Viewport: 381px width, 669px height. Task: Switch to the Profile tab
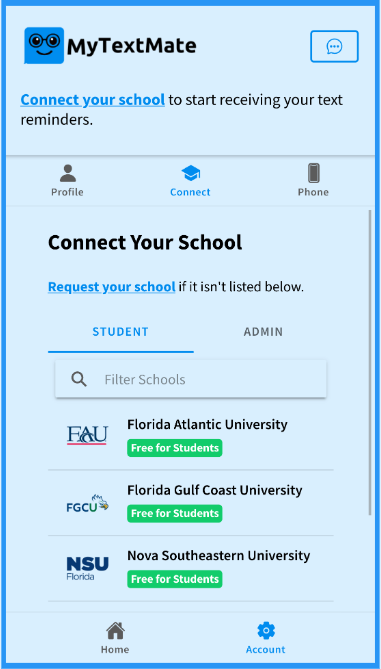tap(67, 181)
